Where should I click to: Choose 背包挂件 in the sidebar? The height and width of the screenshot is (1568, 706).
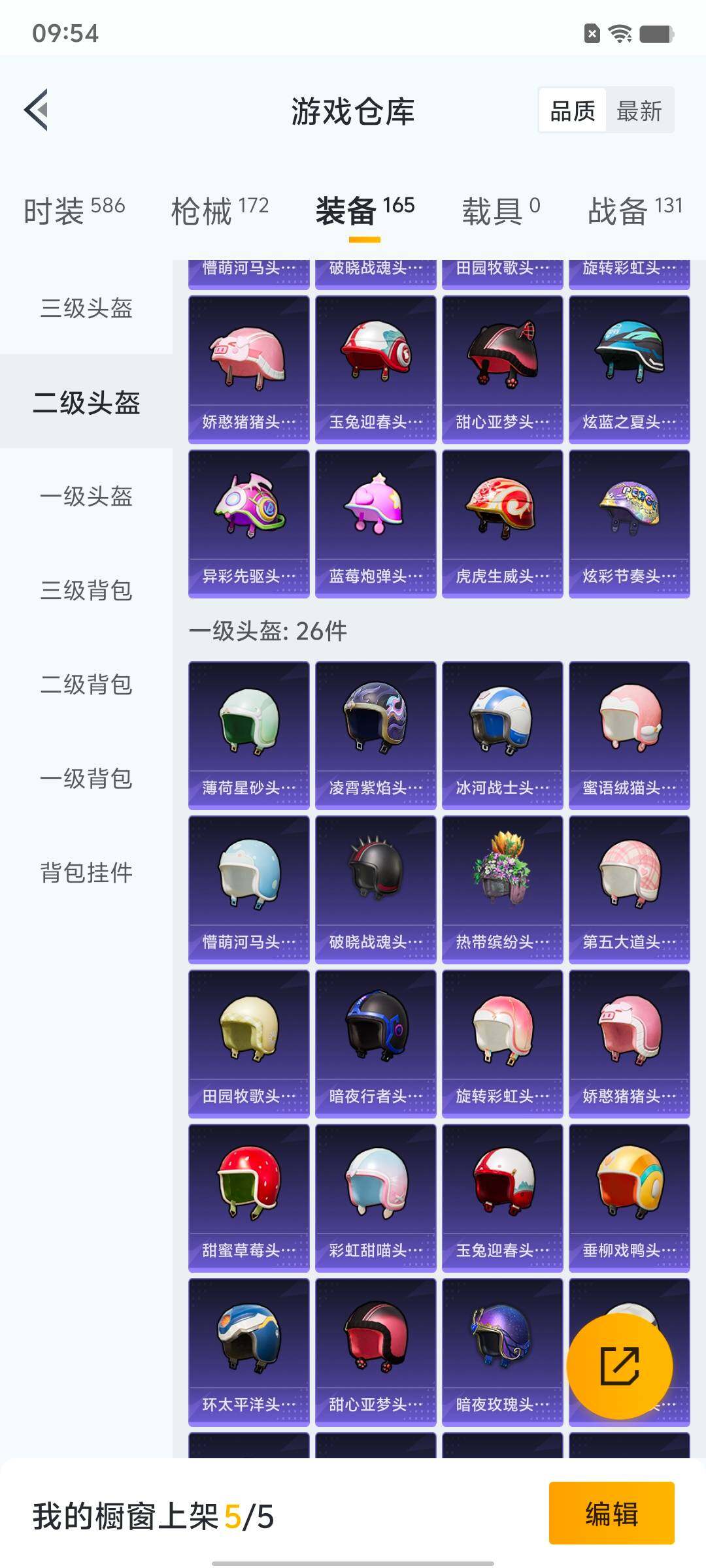pos(86,872)
